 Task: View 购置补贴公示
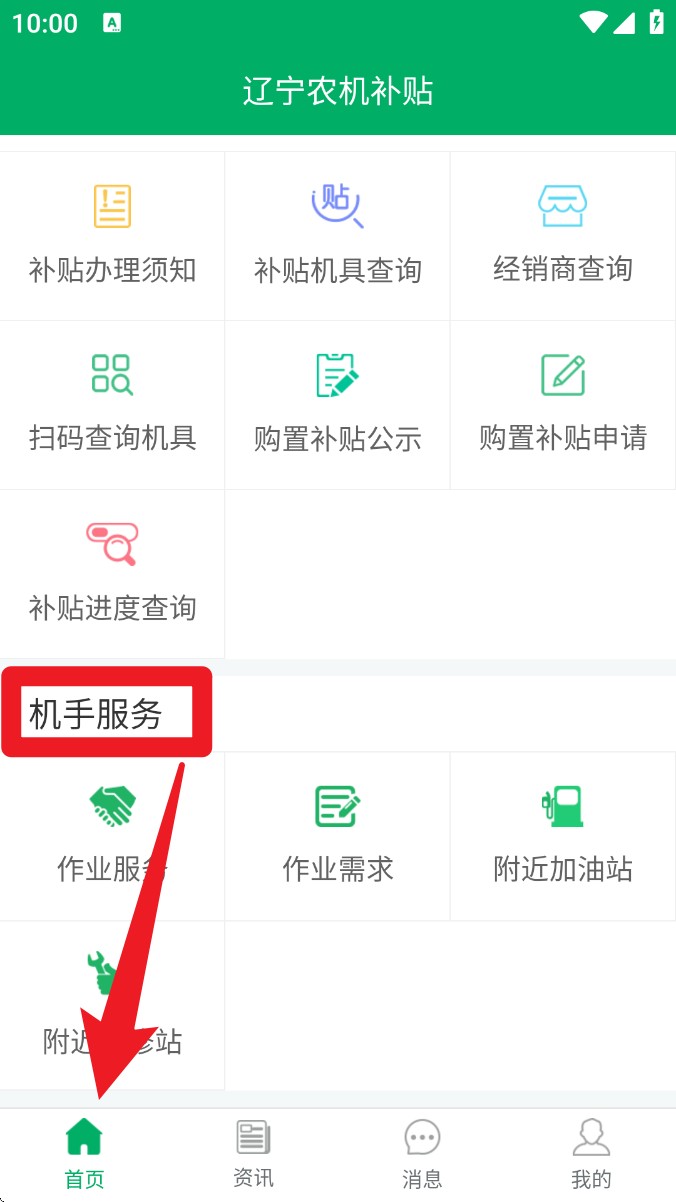337,405
